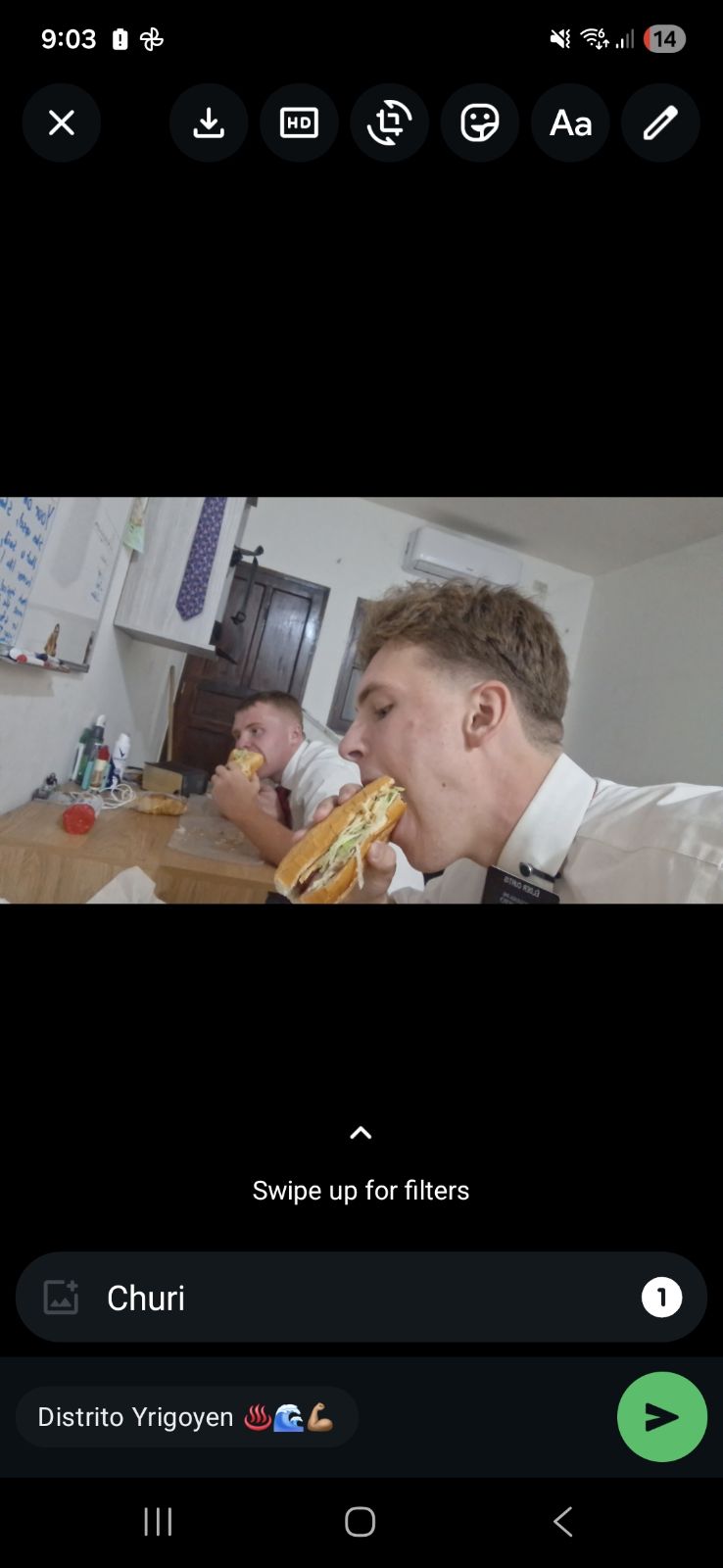The image size is (723, 1568).
Task: Open the recent apps overview
Action: 158,1521
